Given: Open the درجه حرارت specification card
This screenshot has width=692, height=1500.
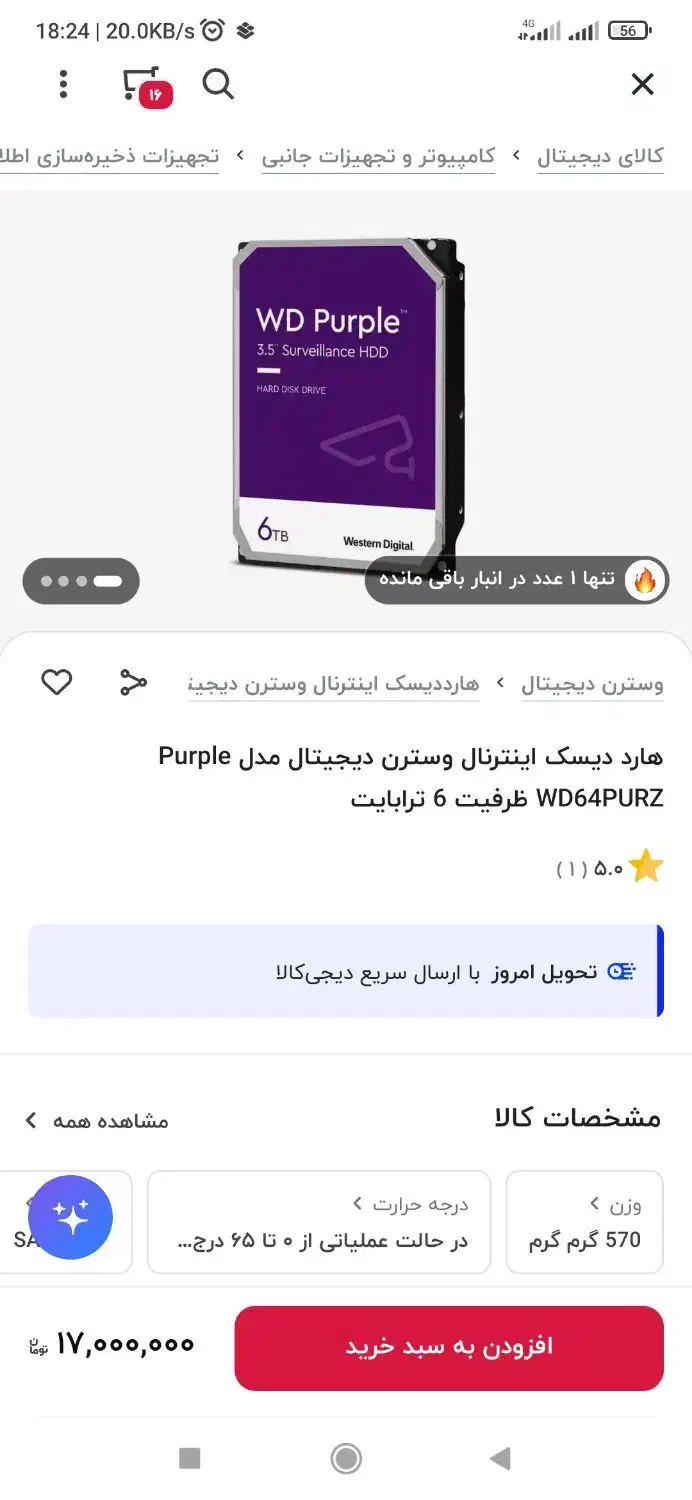Looking at the screenshot, I should click(x=319, y=1222).
